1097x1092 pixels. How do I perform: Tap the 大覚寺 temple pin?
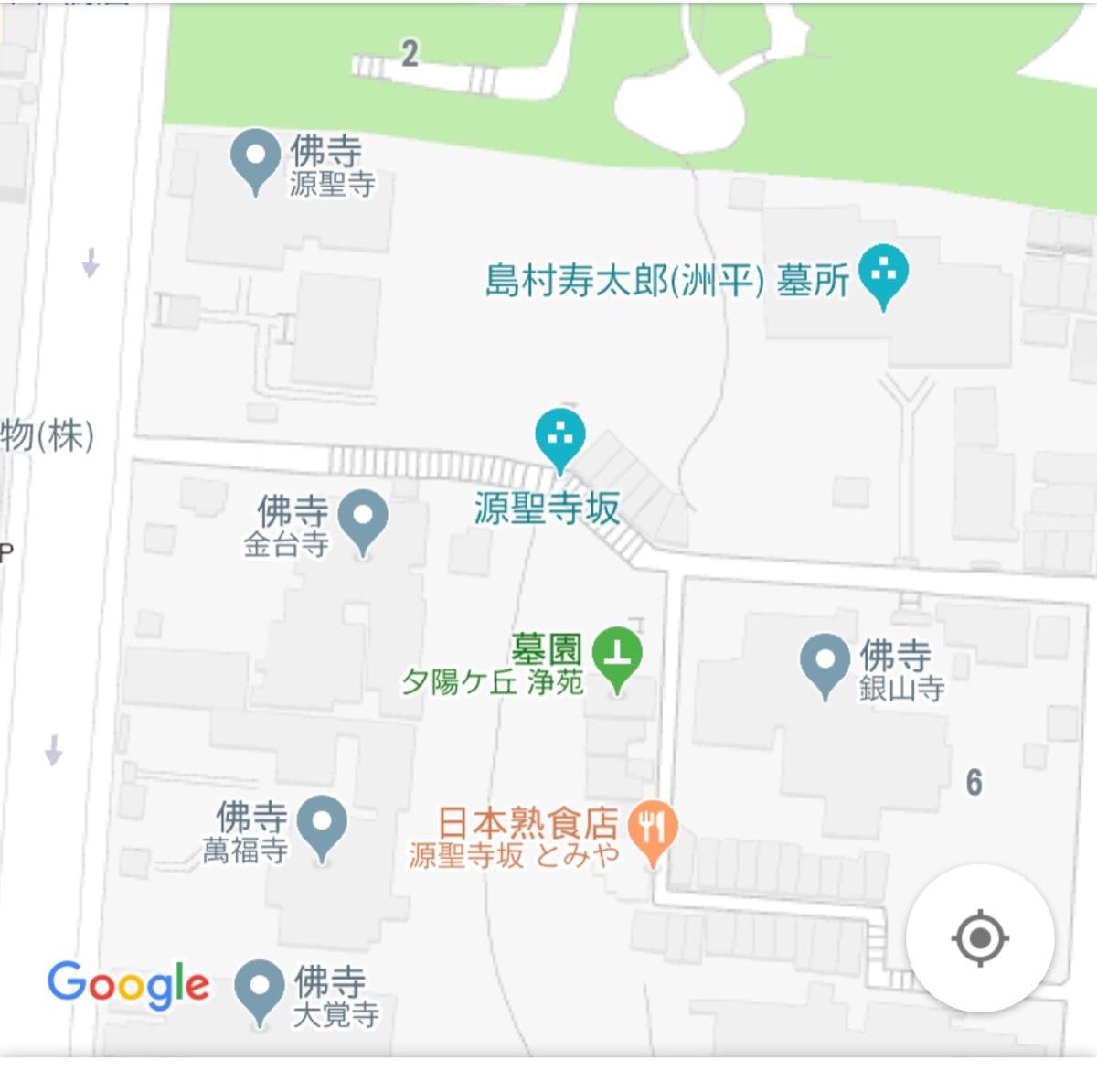[260, 988]
